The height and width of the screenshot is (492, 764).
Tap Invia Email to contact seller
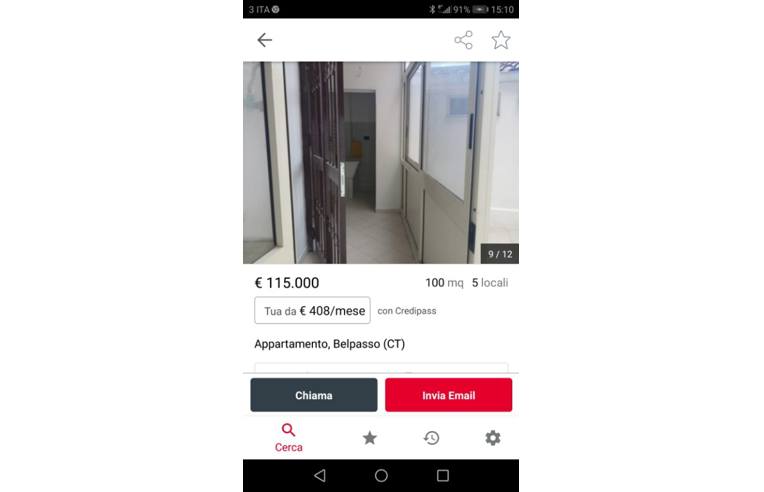[448, 395]
